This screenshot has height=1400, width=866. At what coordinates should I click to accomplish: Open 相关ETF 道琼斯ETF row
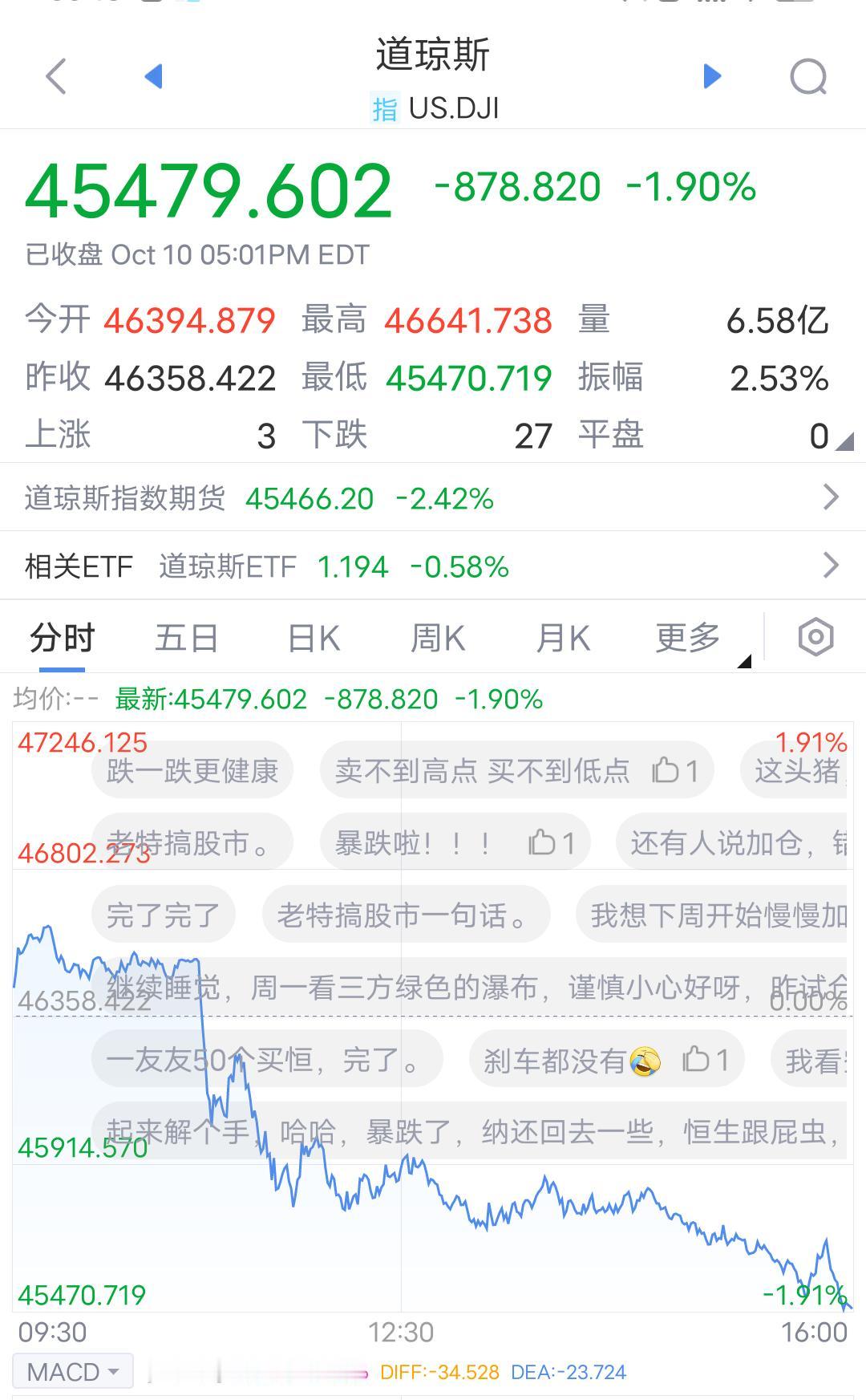[x=433, y=566]
